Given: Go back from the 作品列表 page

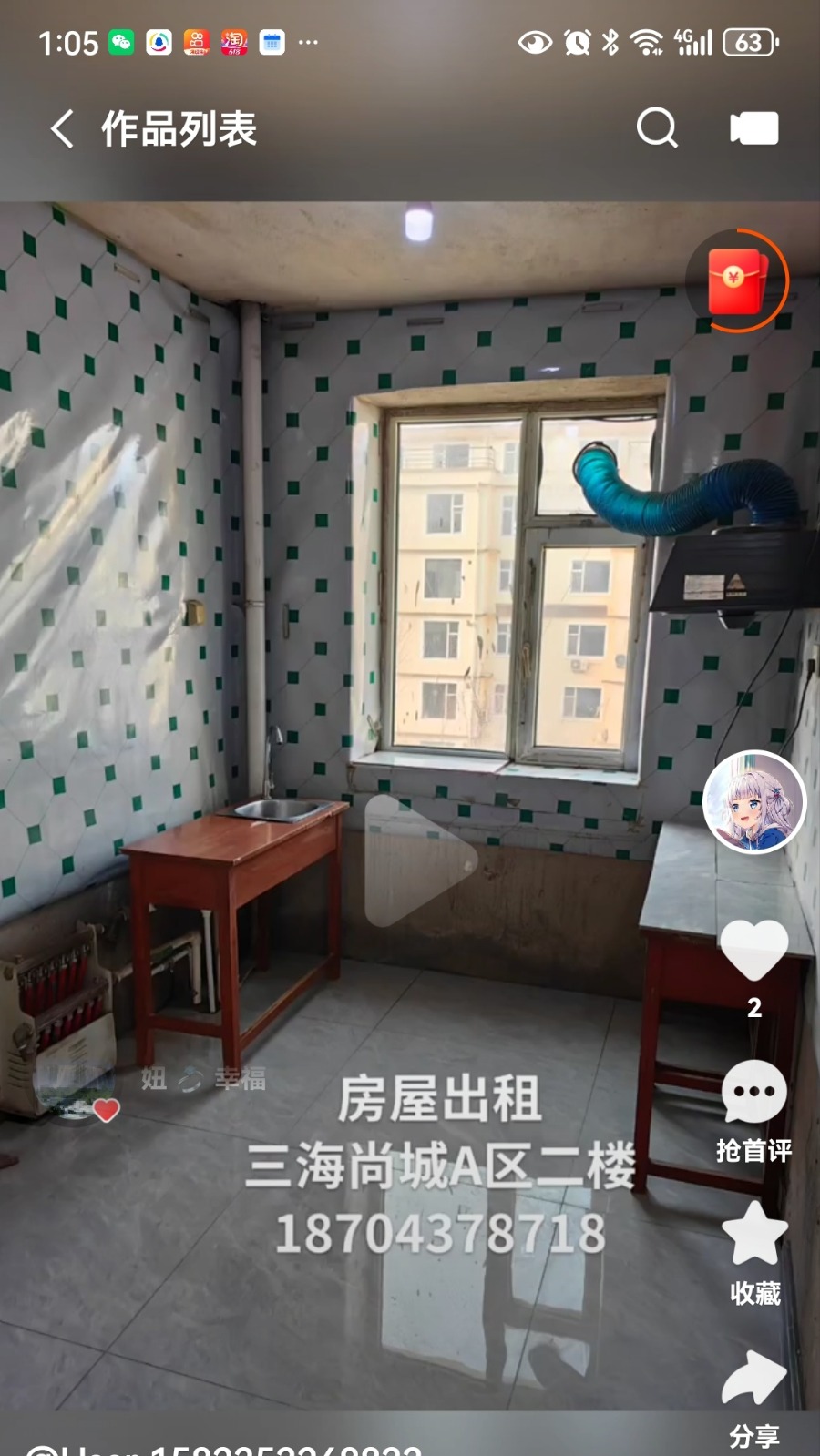Looking at the screenshot, I should pyautogui.click(x=62, y=129).
